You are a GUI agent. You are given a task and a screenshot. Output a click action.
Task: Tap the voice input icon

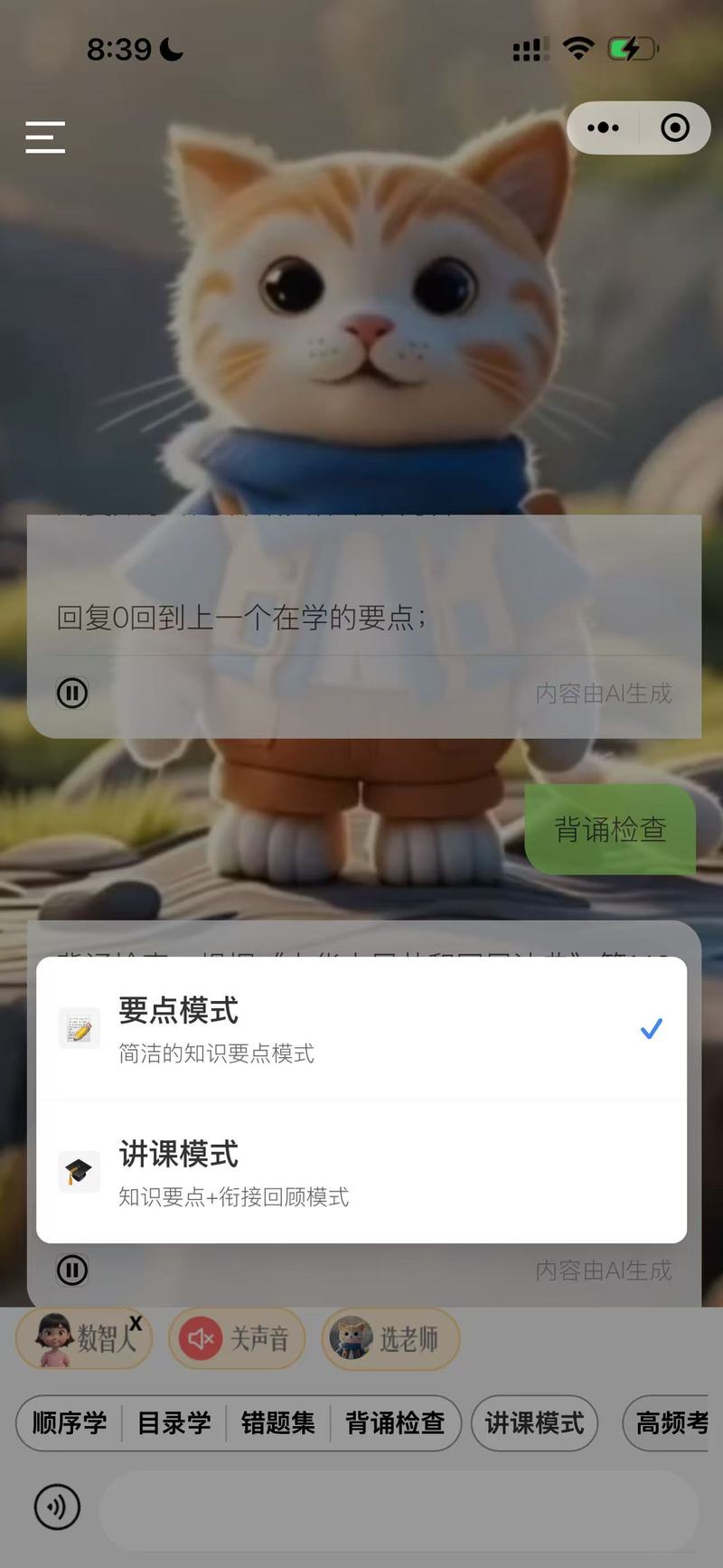coord(57,1507)
